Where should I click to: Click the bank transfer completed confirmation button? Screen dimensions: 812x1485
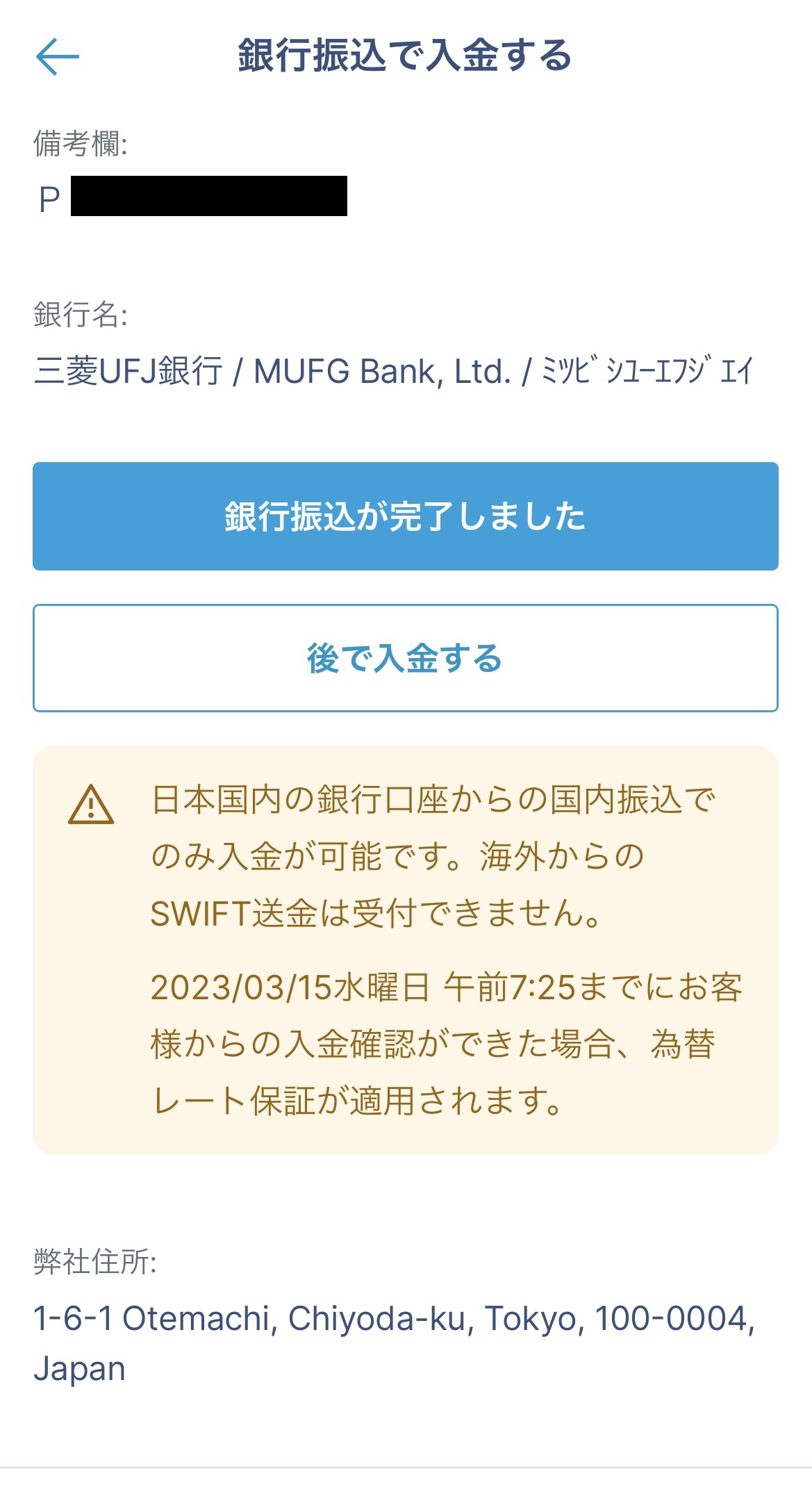[x=406, y=516]
